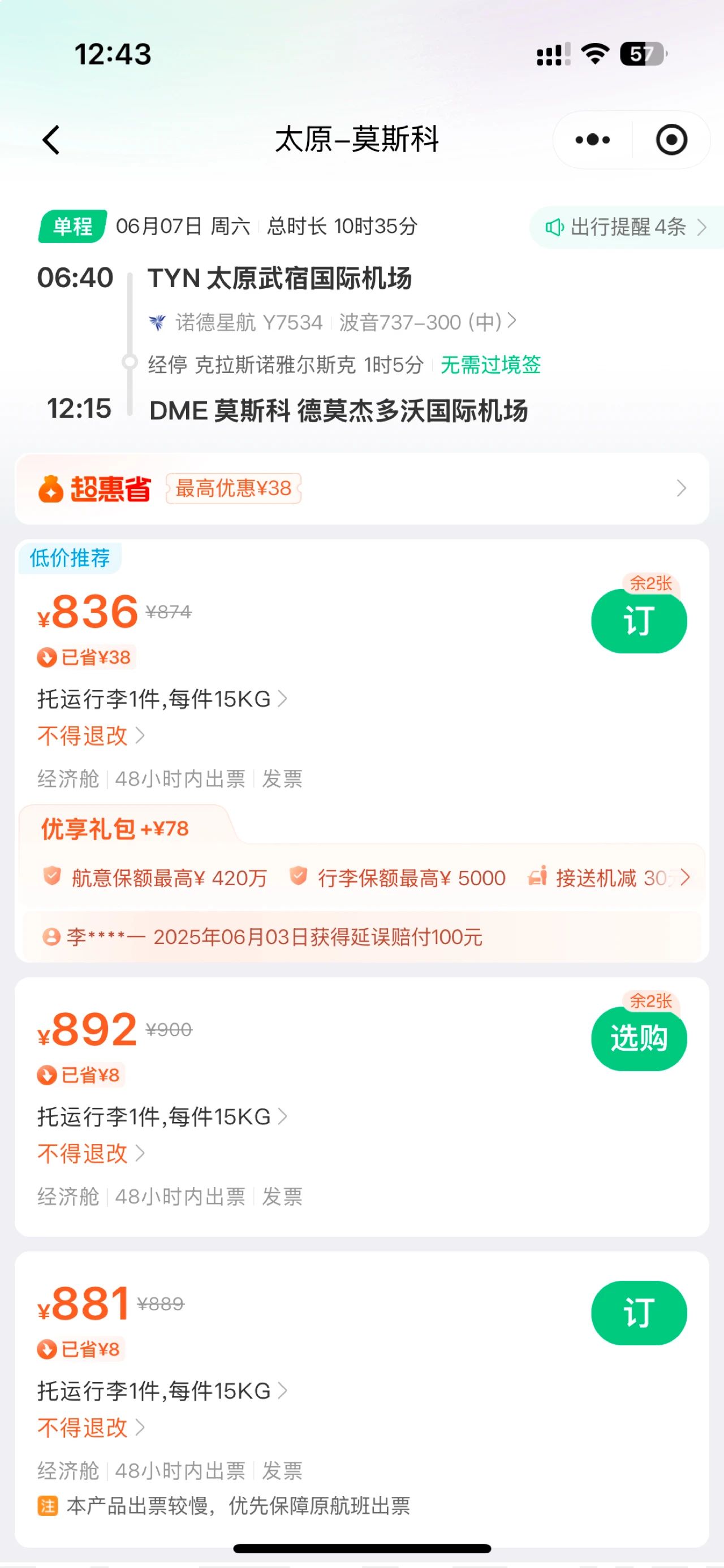Book the ¥881 ticket
This screenshot has height=1568, width=724.
tap(639, 1313)
